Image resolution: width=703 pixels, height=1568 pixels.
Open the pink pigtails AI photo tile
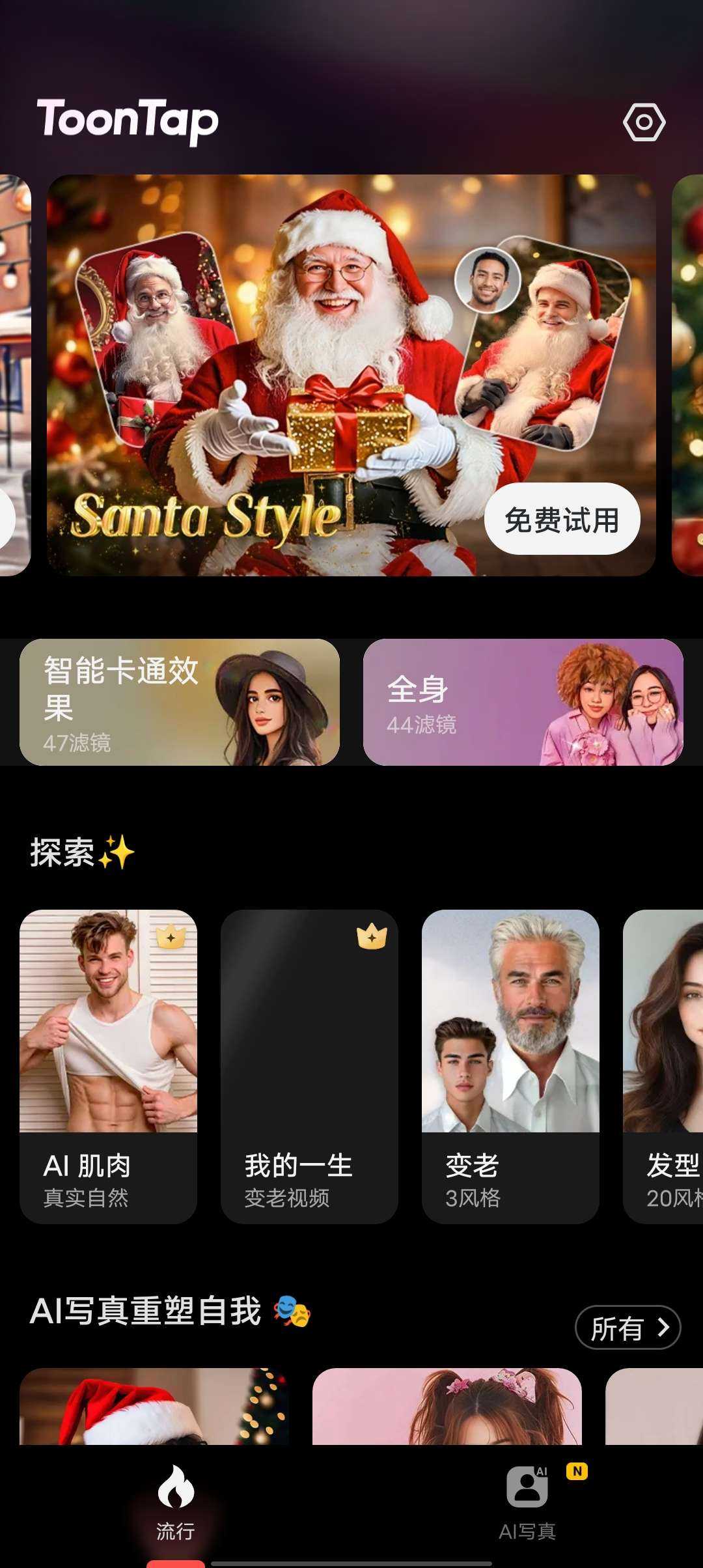447,1407
